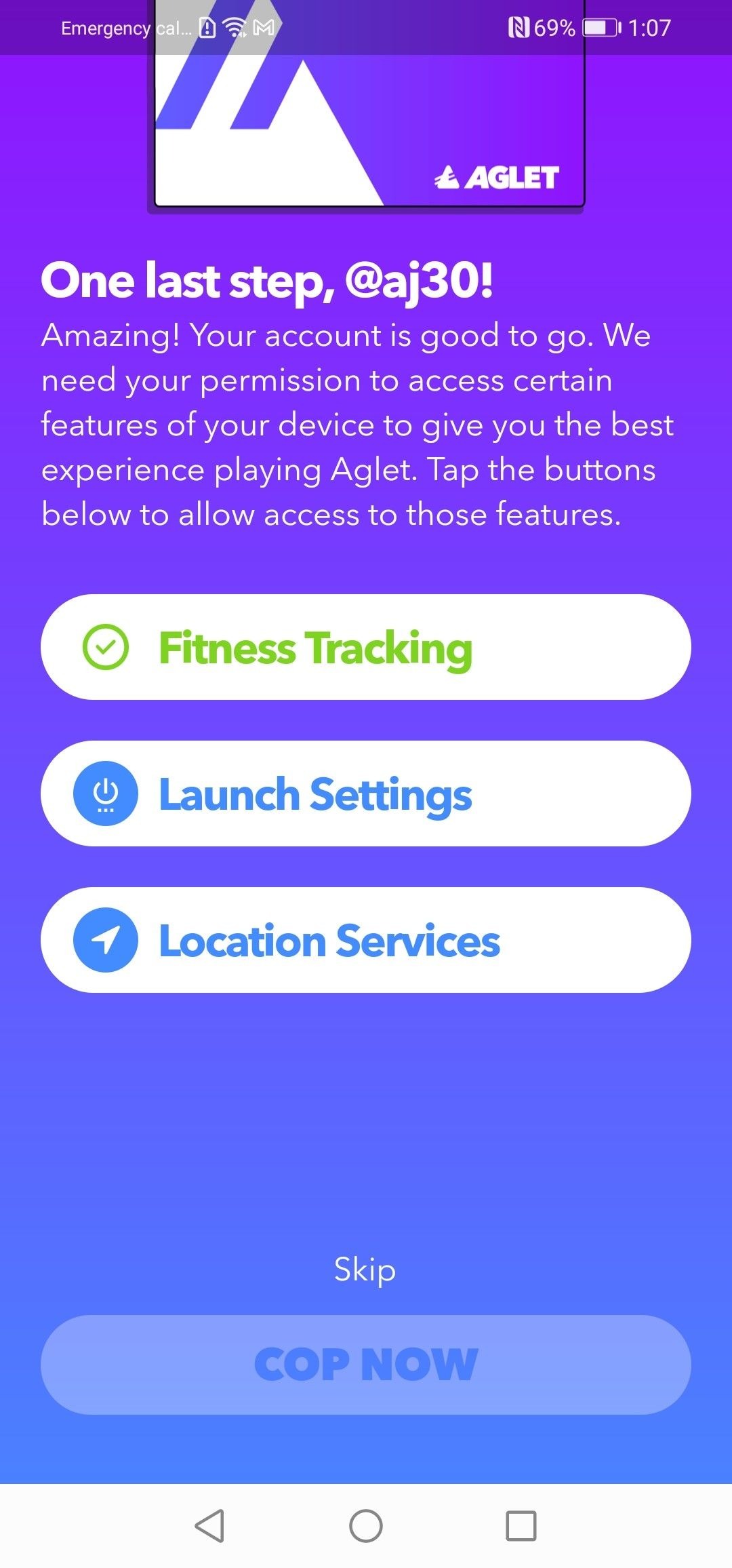Tap the Fitness Tracking permission button
Viewport: 732px width, 1568px height.
click(x=366, y=647)
